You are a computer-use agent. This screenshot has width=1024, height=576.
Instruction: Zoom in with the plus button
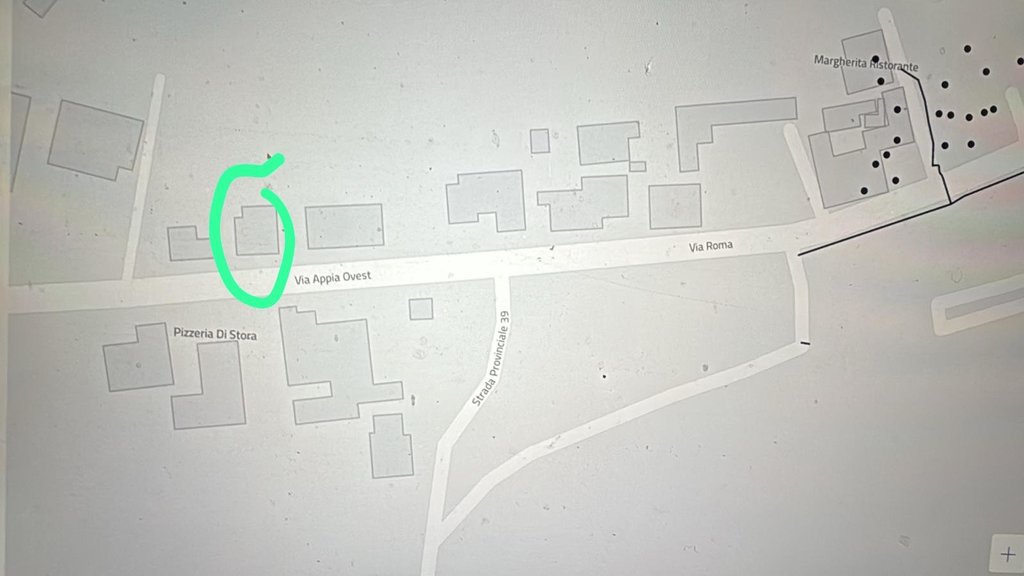point(1006,553)
